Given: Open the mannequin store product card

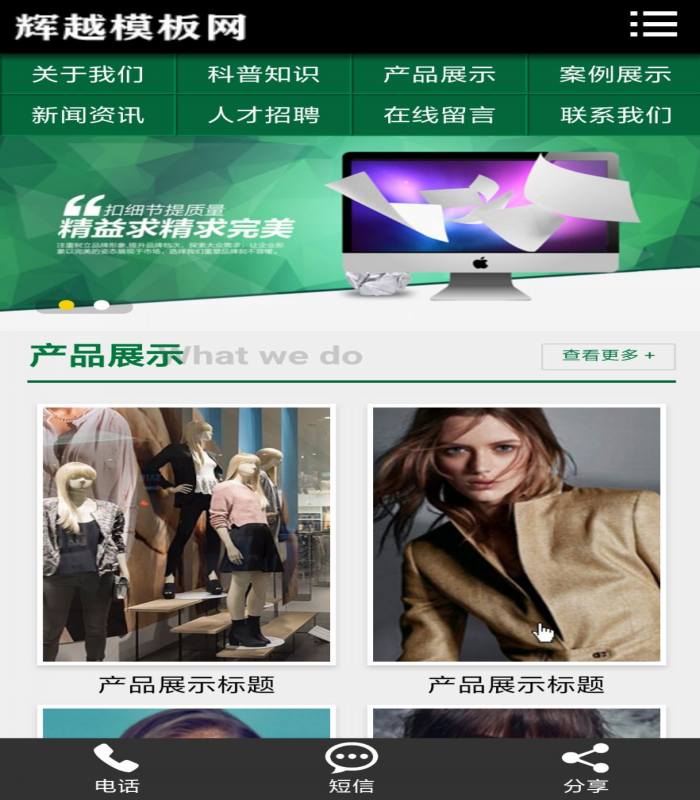Looking at the screenshot, I should 186,535.
